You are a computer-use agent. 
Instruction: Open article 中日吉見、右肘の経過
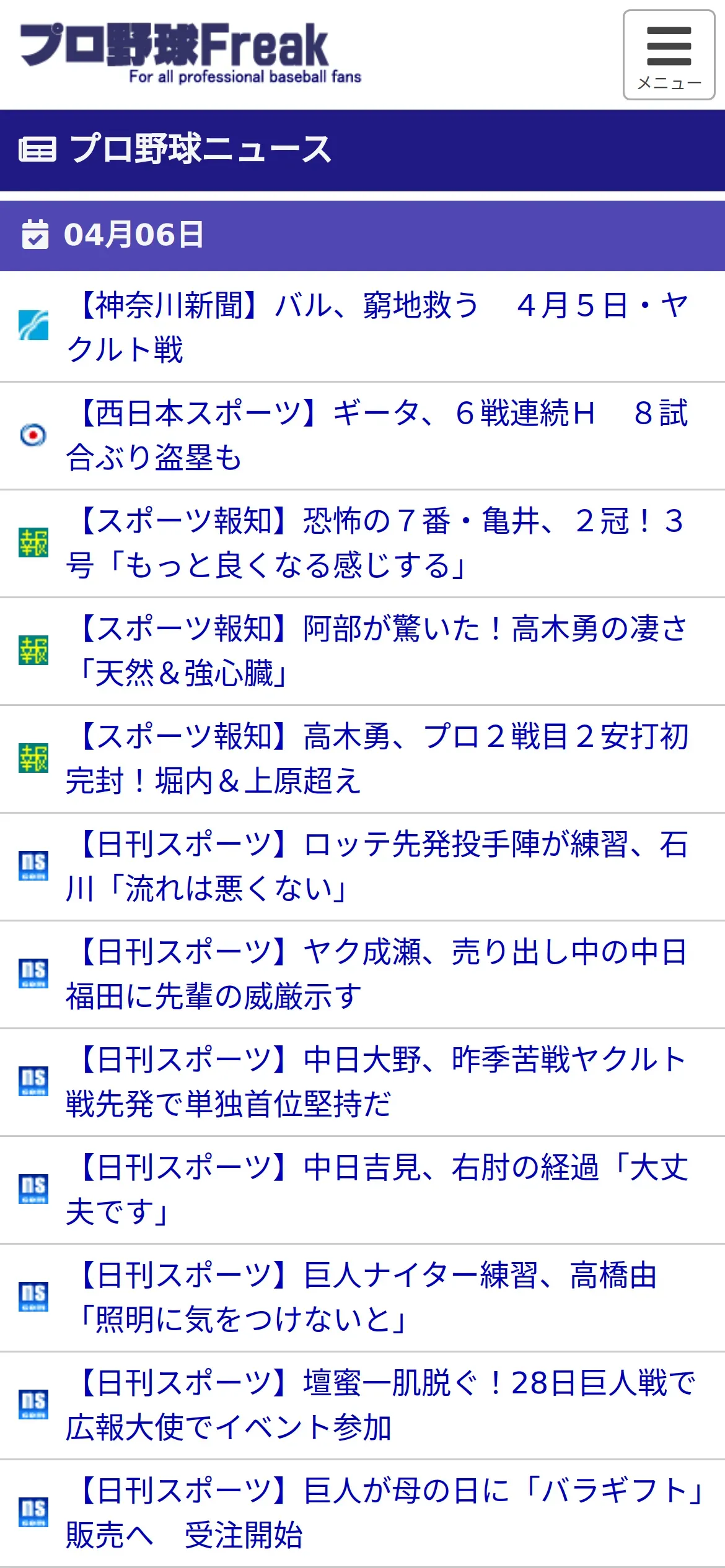pos(378,1189)
